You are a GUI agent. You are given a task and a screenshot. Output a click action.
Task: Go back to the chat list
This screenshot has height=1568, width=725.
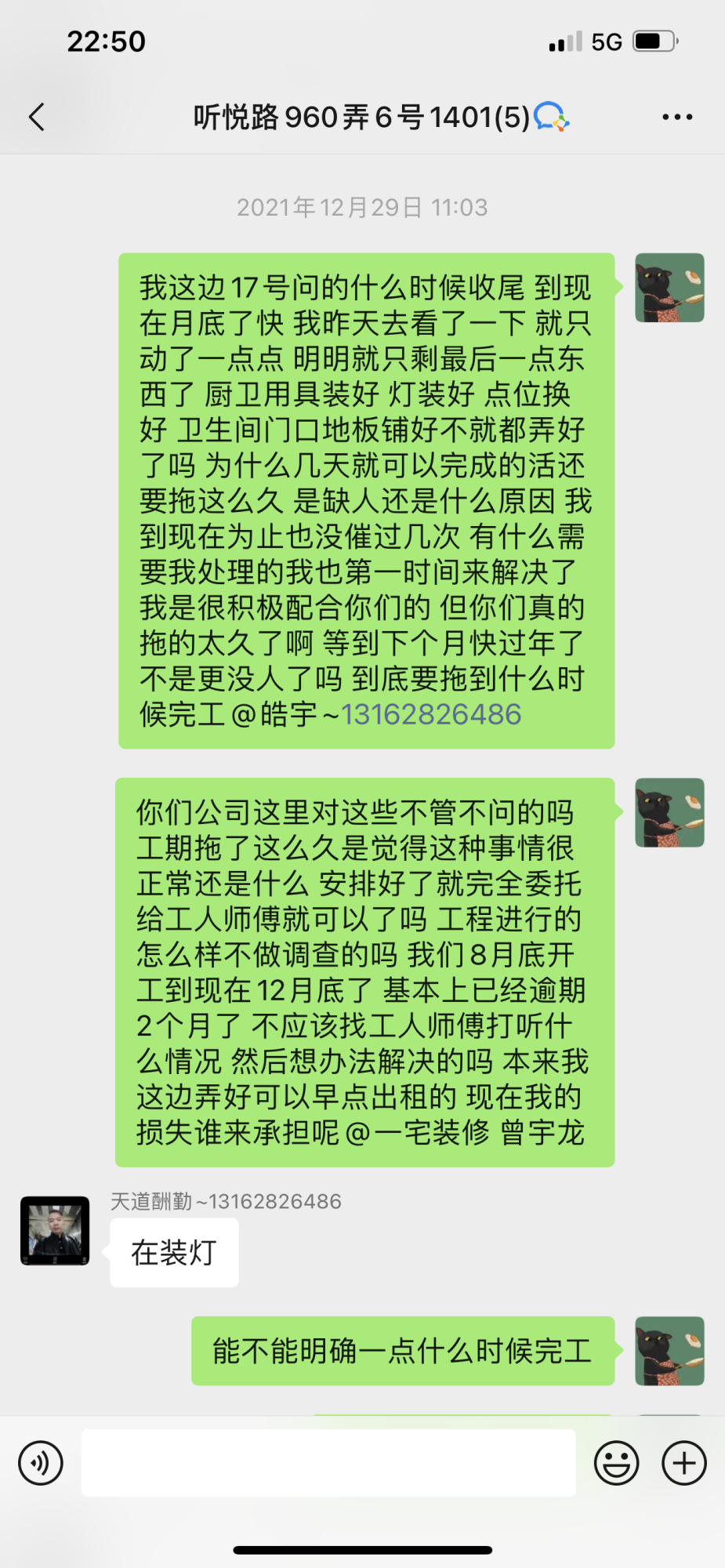coord(37,117)
